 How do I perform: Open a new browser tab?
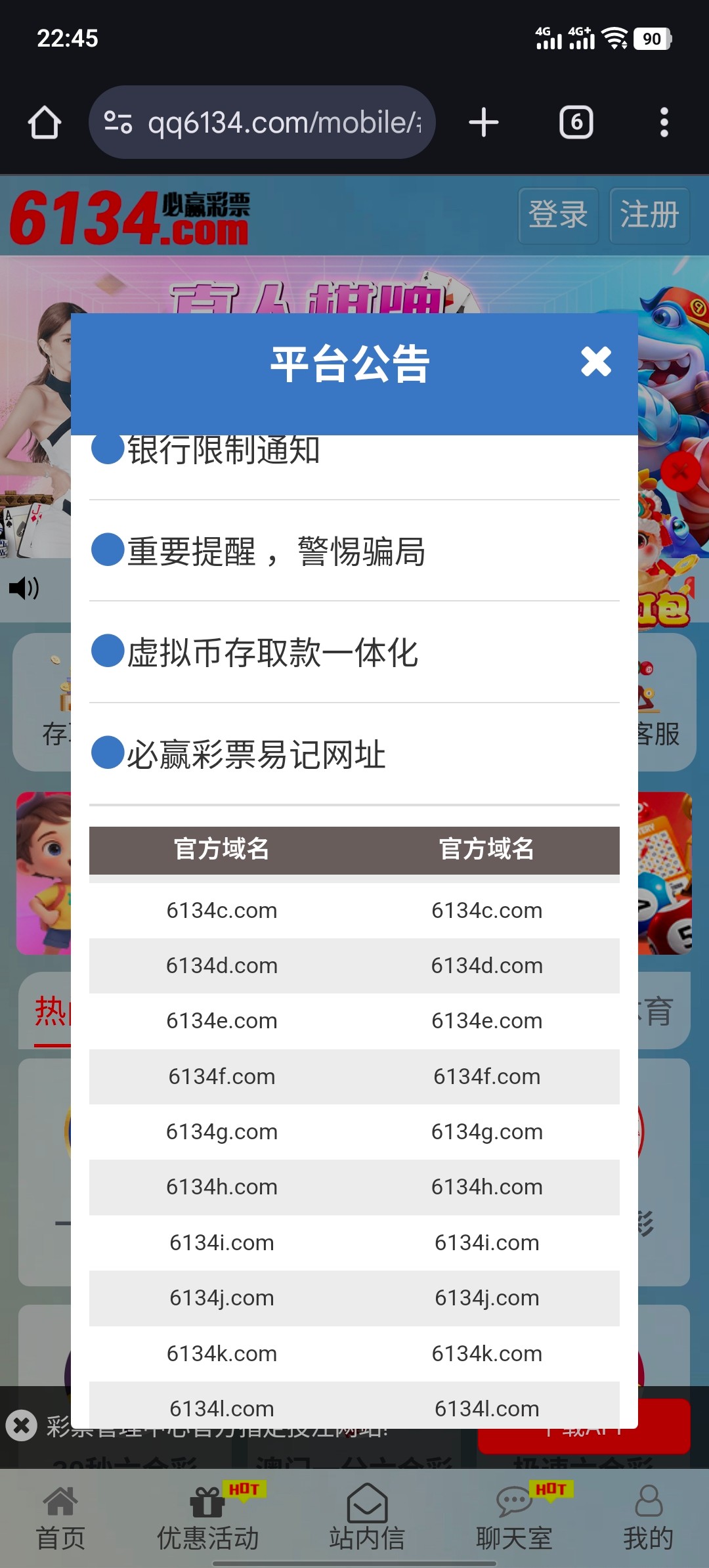click(x=484, y=123)
